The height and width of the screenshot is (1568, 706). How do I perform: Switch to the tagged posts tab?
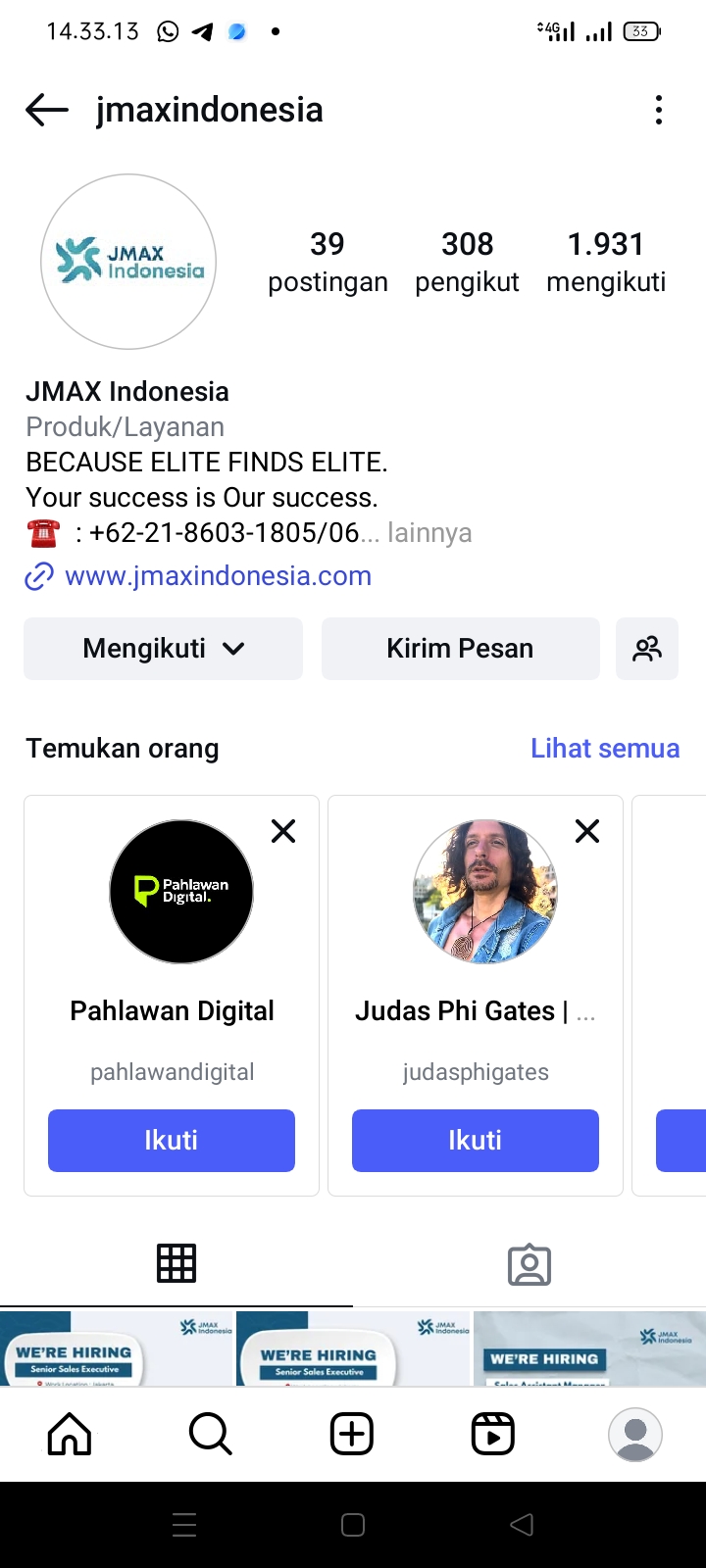tap(529, 1264)
